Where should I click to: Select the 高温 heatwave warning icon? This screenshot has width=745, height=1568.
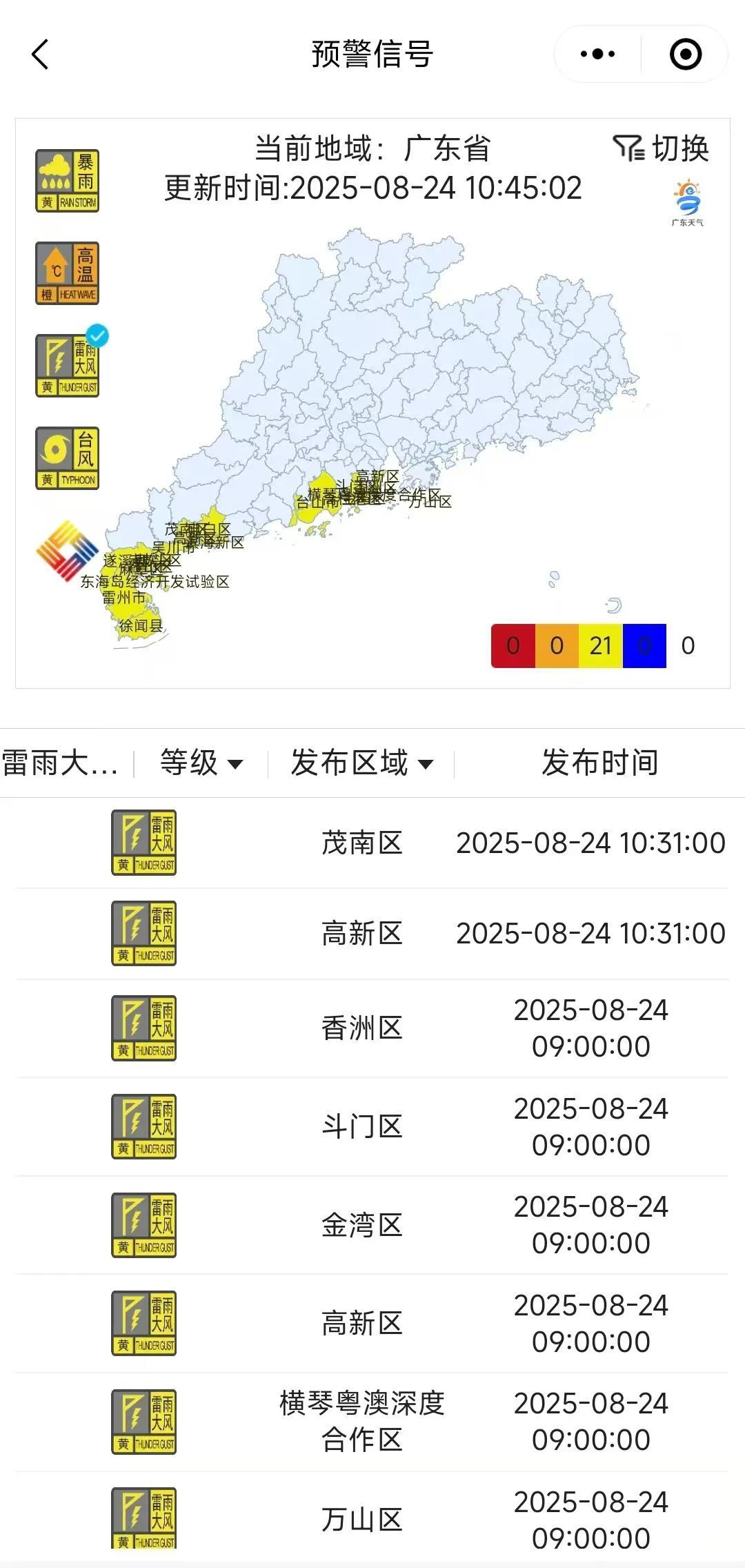(x=67, y=273)
